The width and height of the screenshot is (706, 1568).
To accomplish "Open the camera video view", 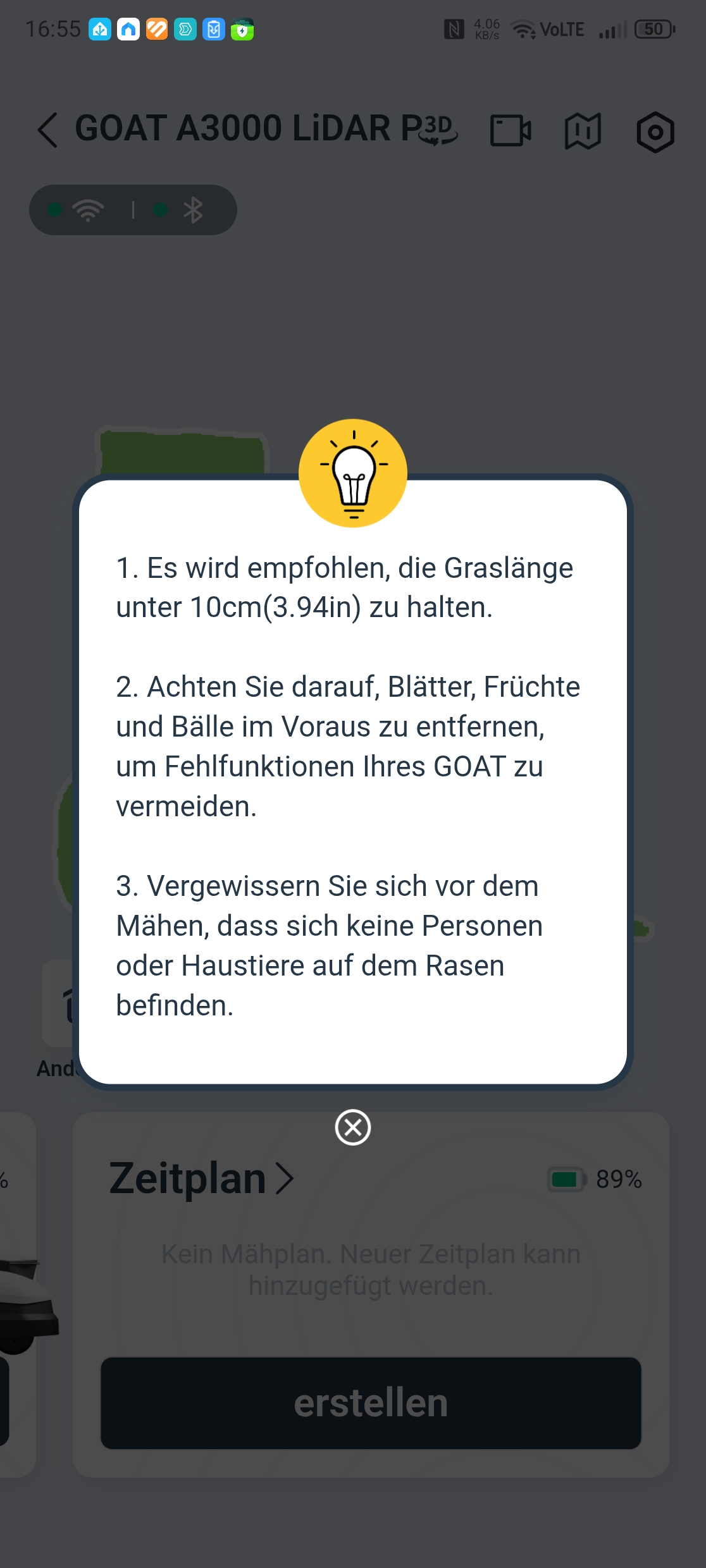I will 511,131.
